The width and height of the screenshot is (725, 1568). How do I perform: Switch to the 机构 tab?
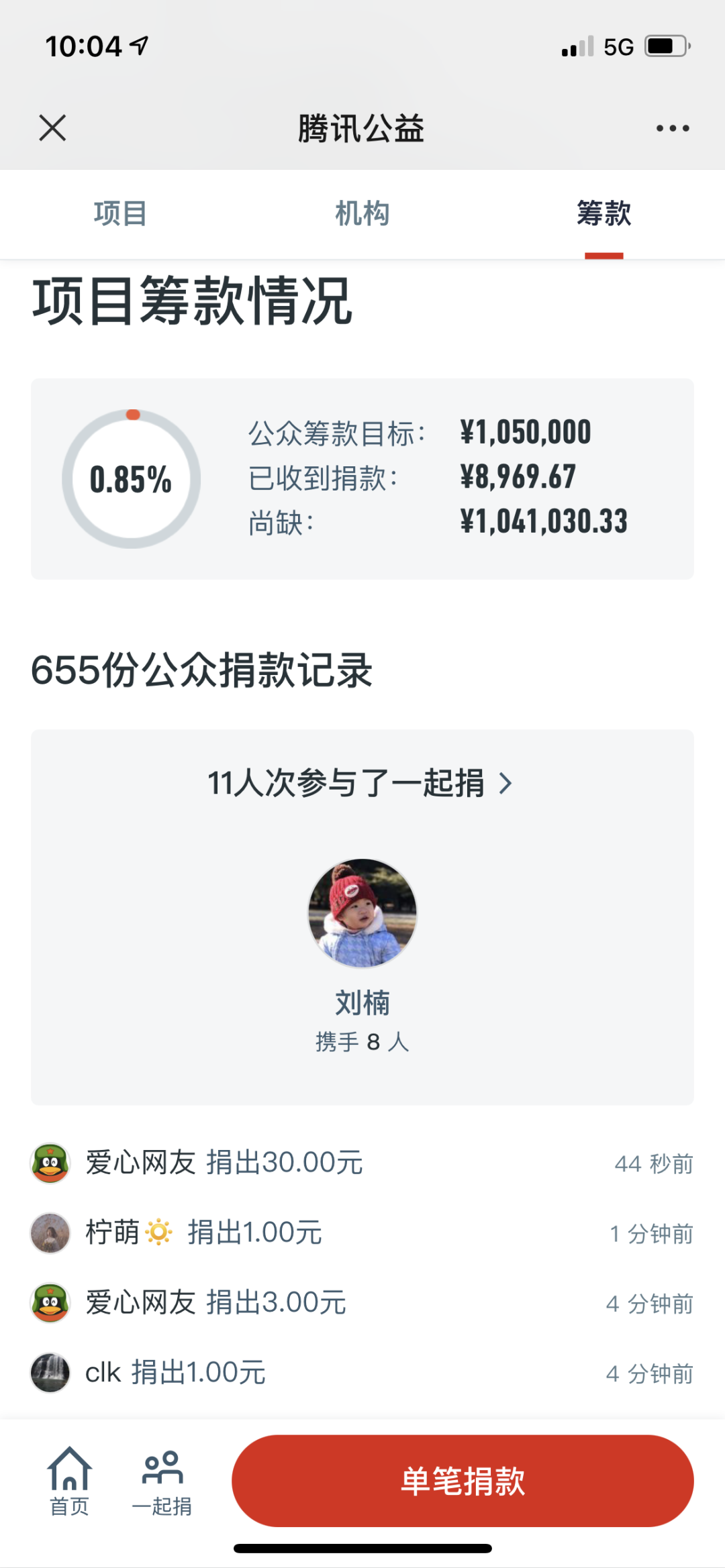(362, 213)
